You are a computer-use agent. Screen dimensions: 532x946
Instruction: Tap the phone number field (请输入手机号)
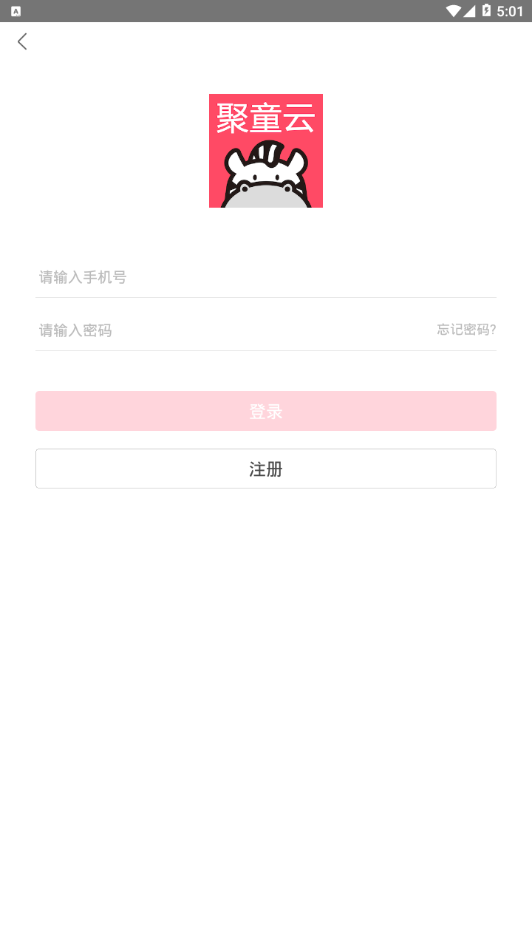[265, 278]
